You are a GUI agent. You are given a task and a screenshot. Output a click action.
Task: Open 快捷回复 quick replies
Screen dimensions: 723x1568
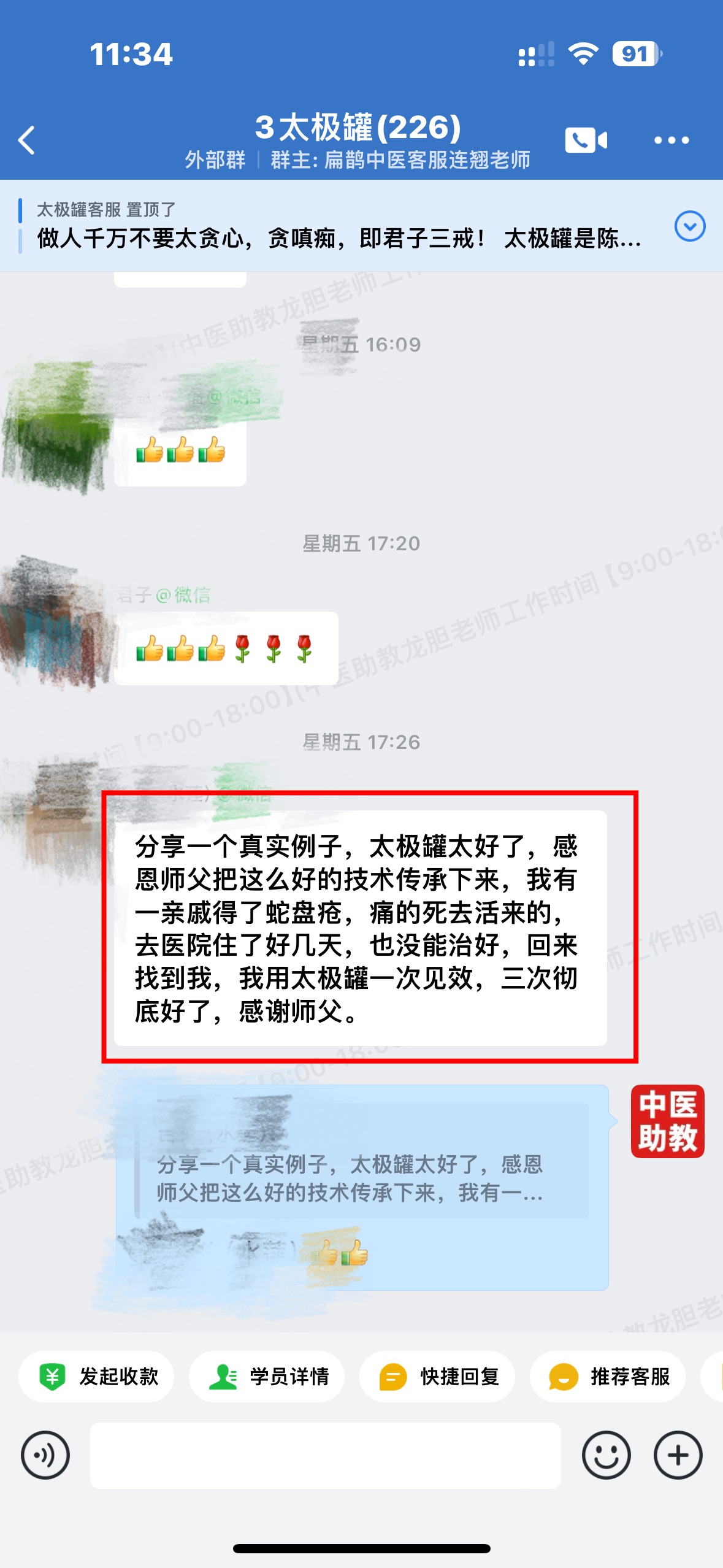click(437, 1376)
